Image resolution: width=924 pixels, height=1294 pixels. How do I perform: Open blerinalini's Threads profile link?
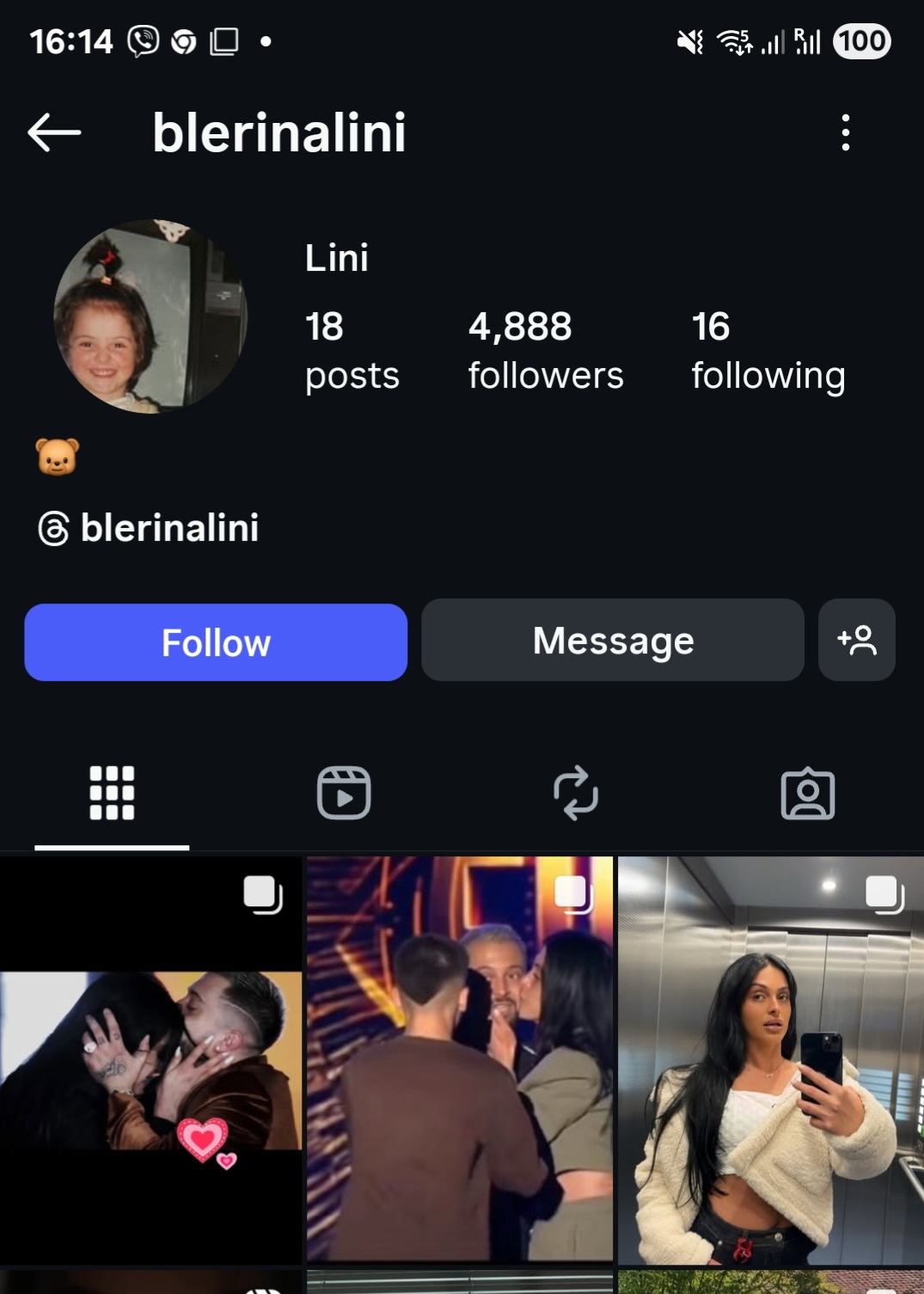click(x=149, y=528)
